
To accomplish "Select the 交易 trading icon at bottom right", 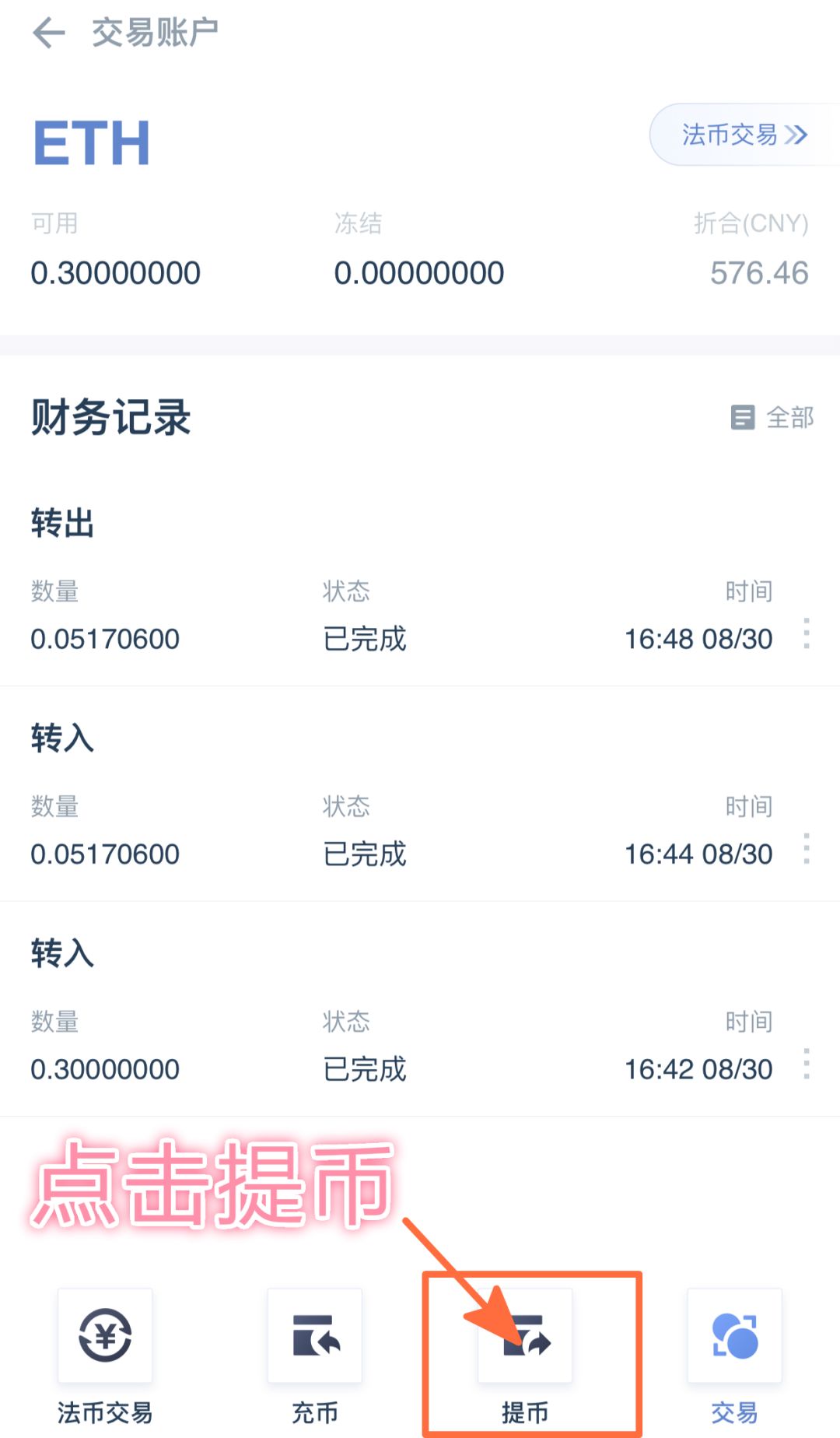I will pyautogui.click(x=733, y=1337).
